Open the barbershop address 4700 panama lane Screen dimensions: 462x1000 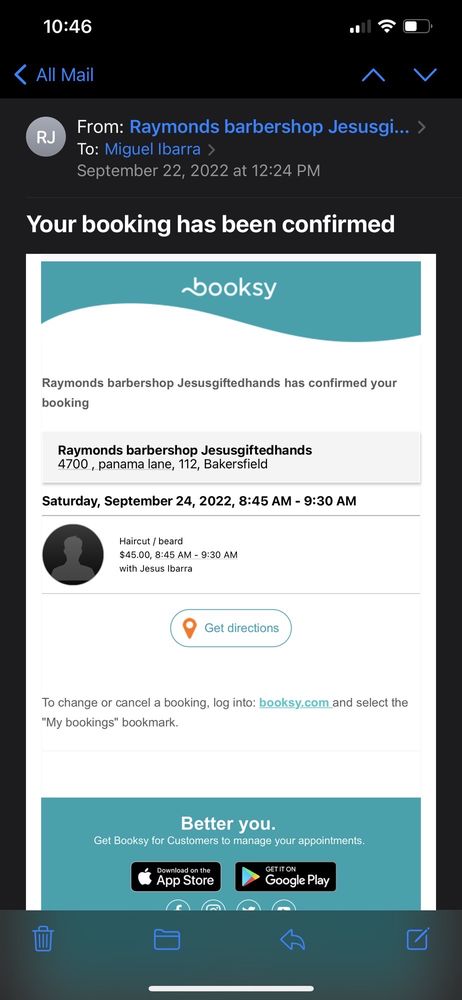(x=163, y=464)
